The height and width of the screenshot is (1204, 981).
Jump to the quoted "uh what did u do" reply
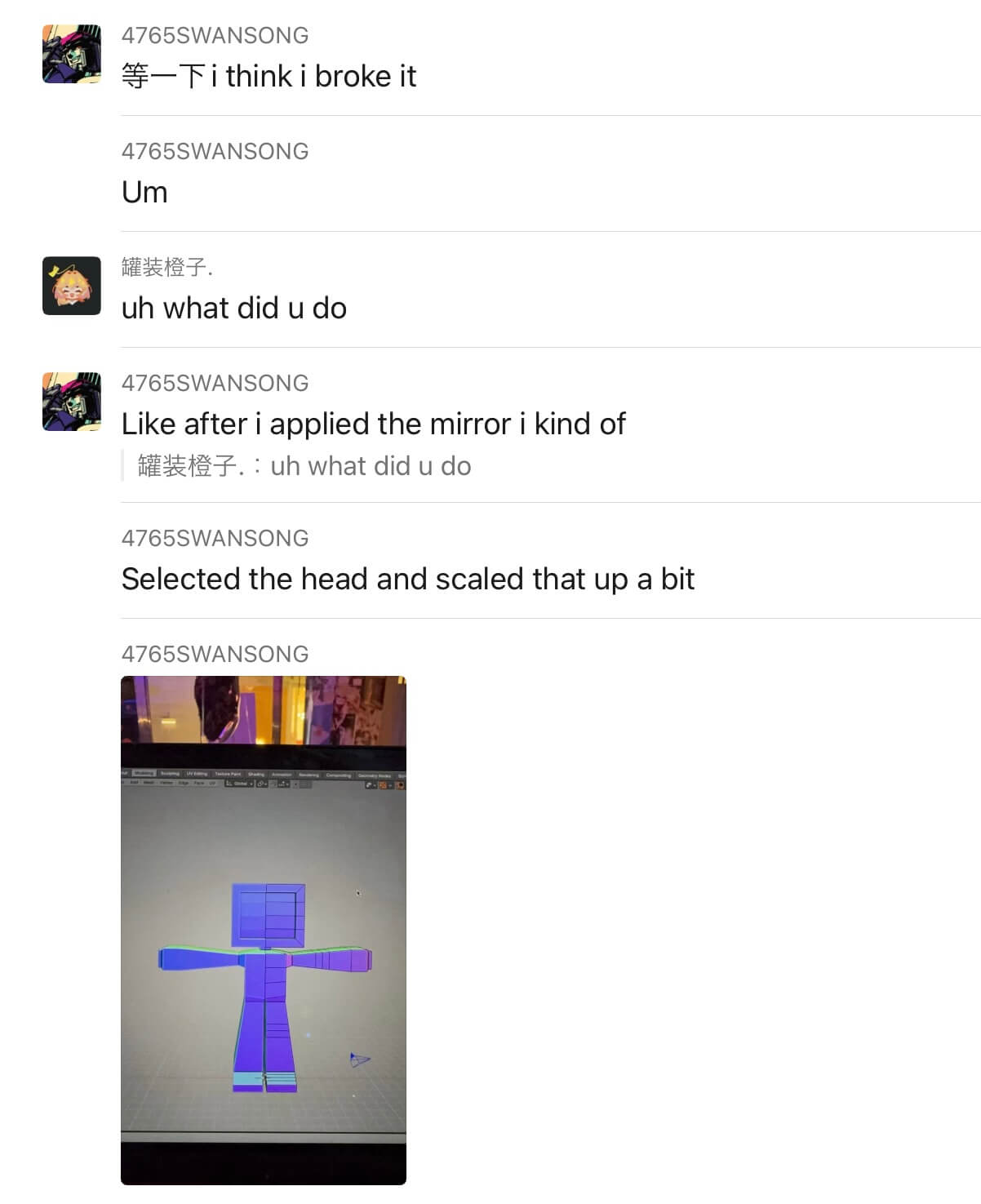click(304, 466)
